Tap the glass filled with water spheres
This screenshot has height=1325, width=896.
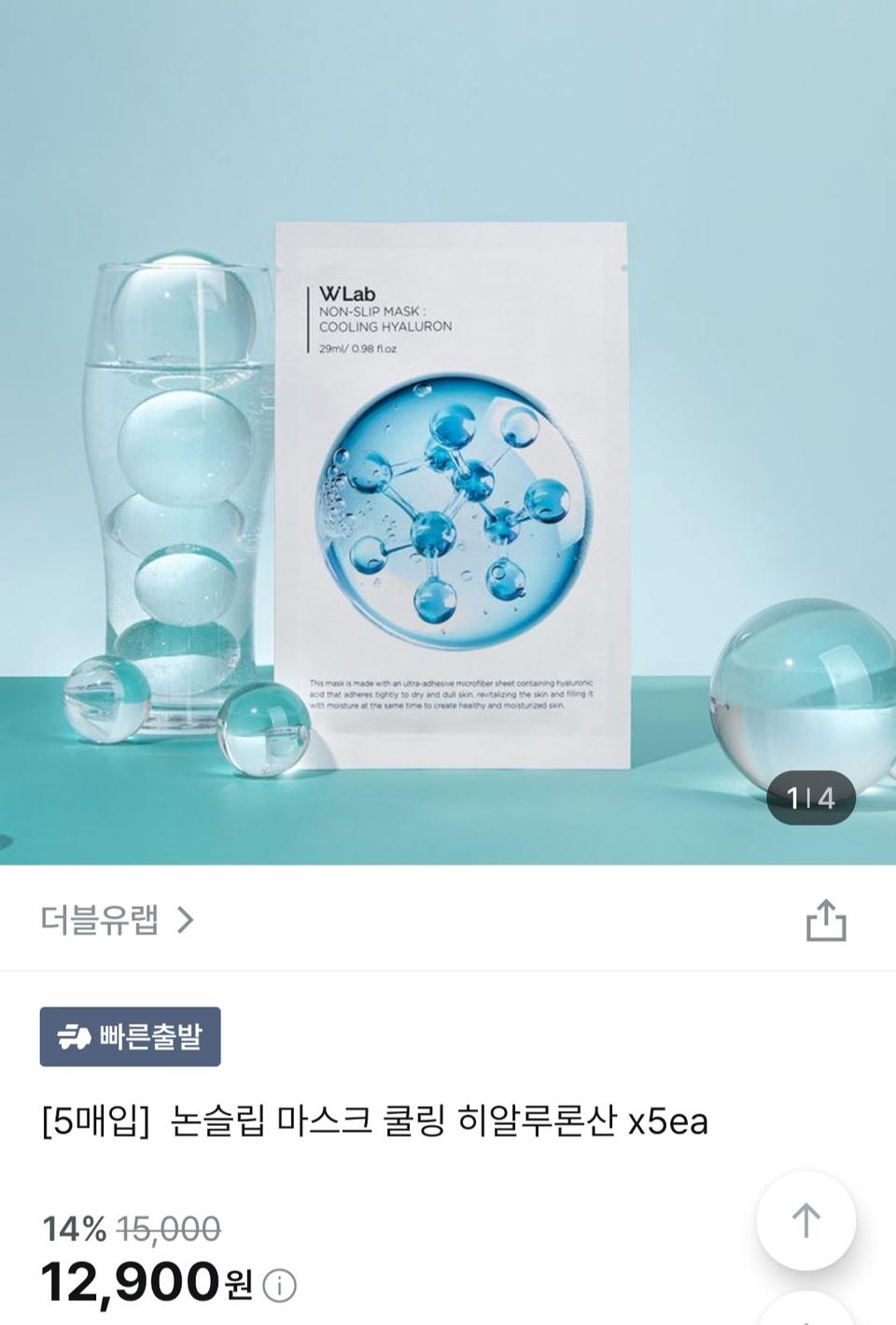[x=177, y=495]
